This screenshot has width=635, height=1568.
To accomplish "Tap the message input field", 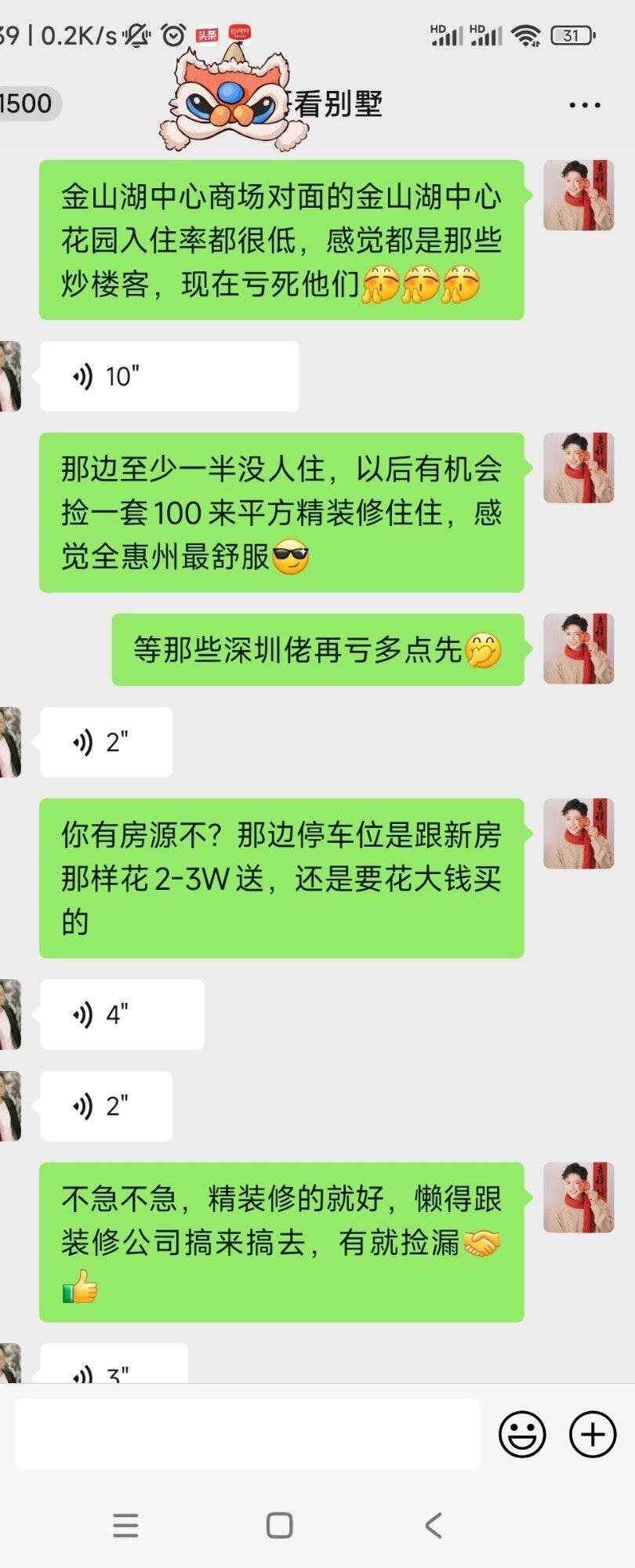I will (x=247, y=1433).
